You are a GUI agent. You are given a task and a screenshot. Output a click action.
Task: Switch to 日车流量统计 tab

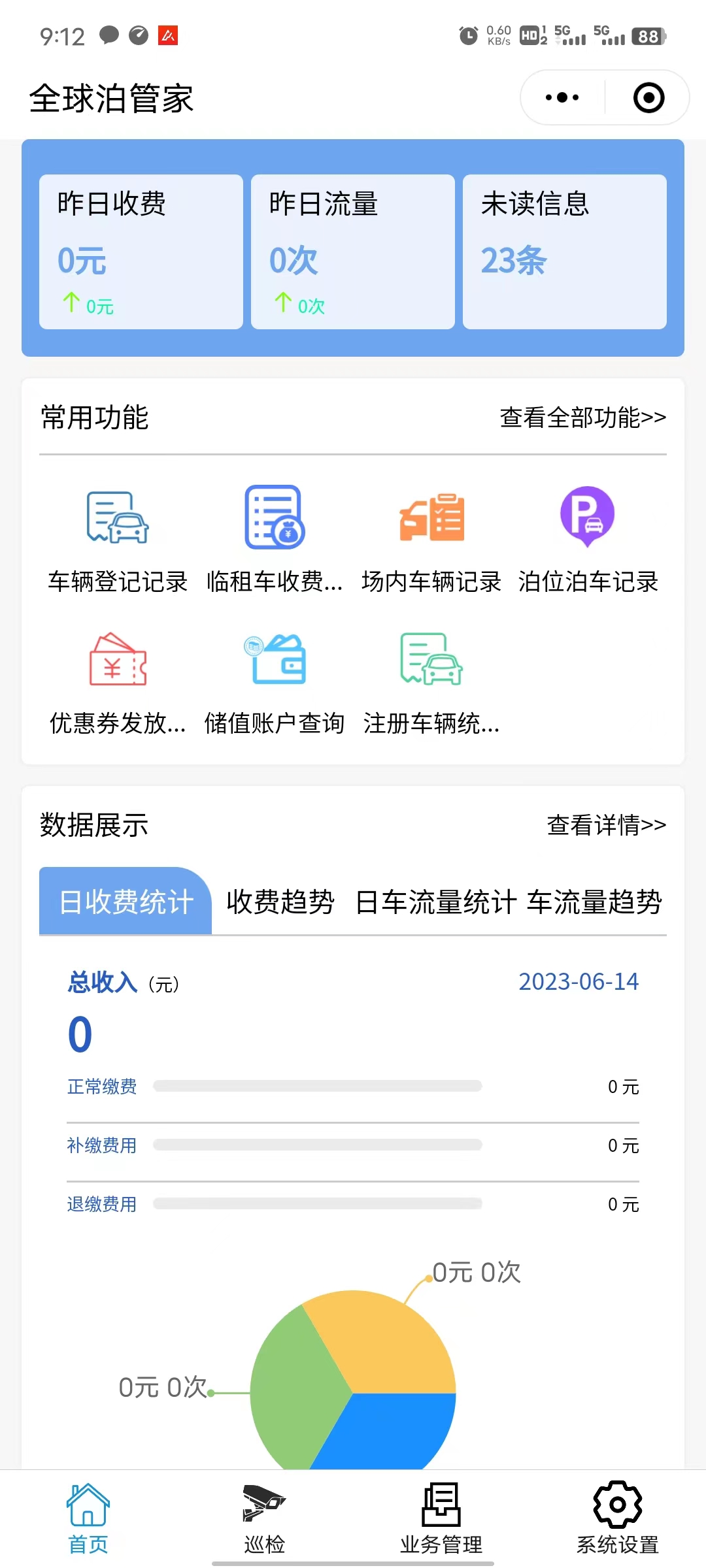click(x=436, y=902)
